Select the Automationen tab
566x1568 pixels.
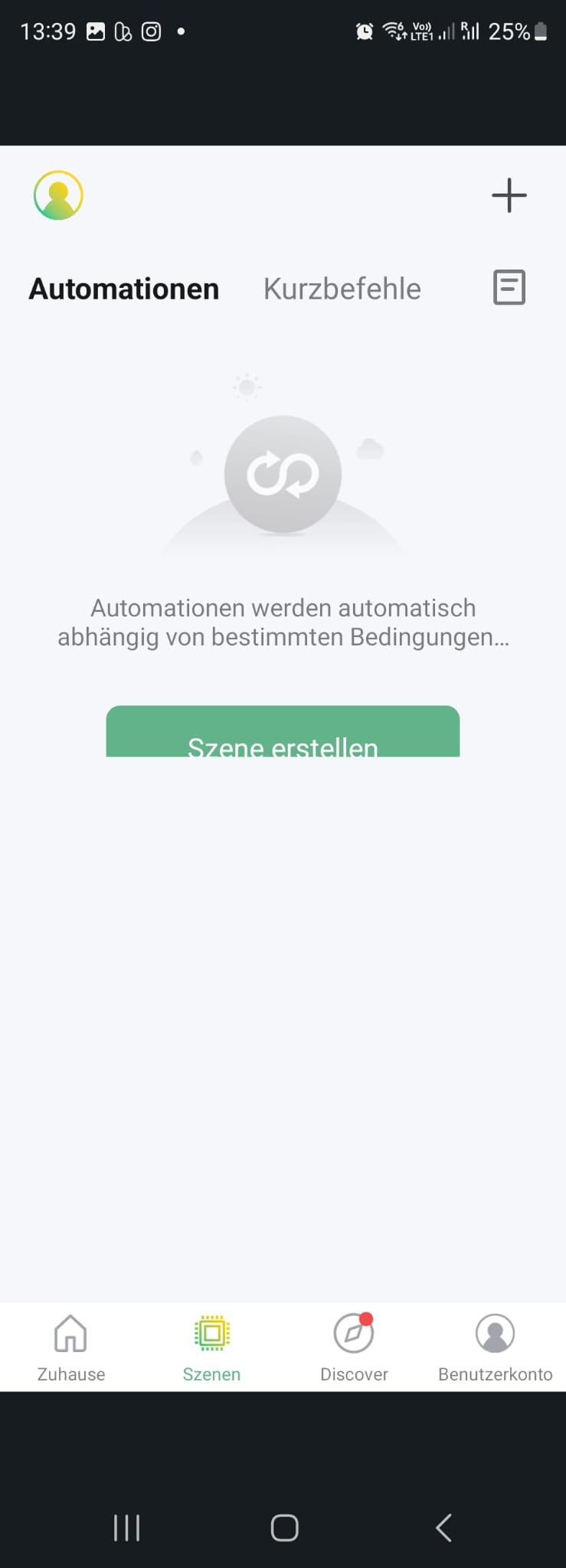pos(124,289)
